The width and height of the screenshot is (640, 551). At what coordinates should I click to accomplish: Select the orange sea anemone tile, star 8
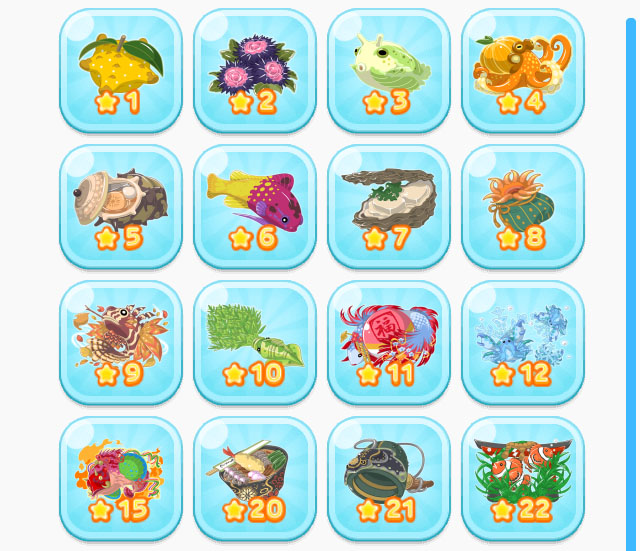click(x=522, y=206)
